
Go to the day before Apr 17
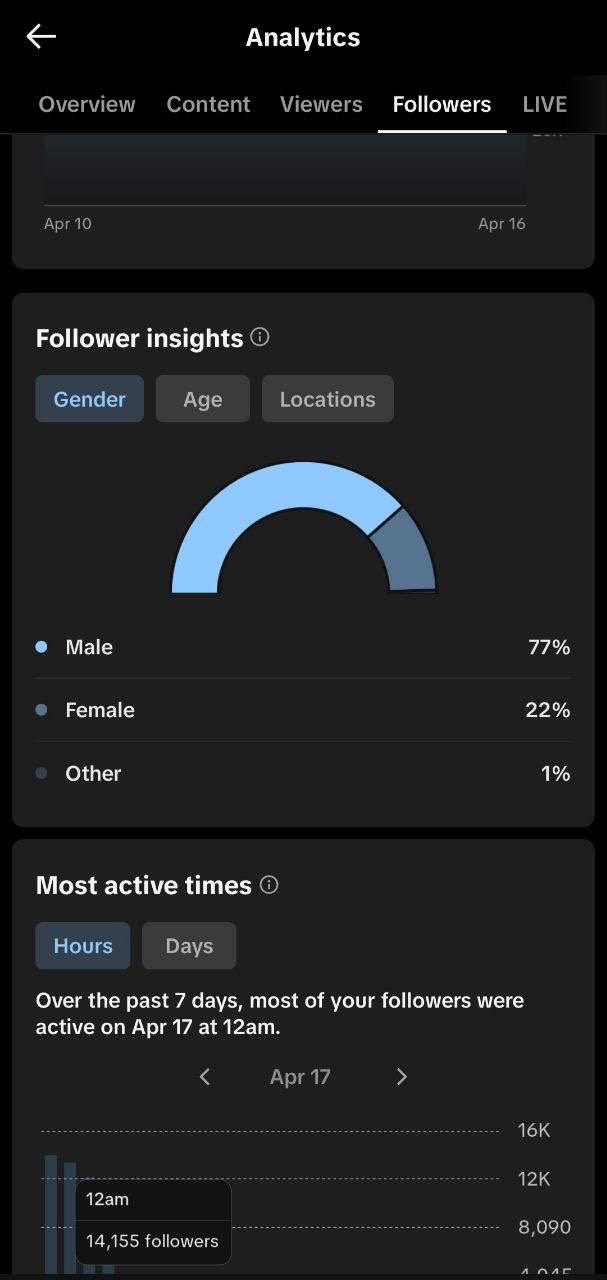205,1076
